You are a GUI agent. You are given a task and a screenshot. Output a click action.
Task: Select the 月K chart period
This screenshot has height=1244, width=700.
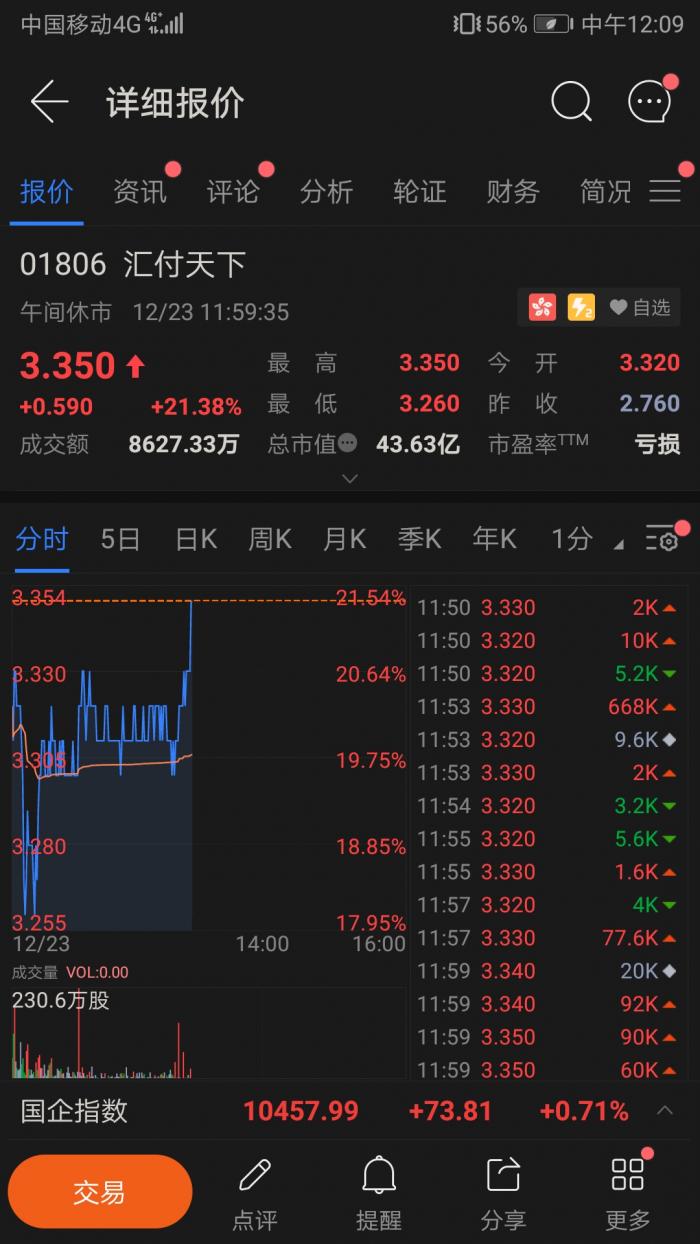tap(344, 540)
